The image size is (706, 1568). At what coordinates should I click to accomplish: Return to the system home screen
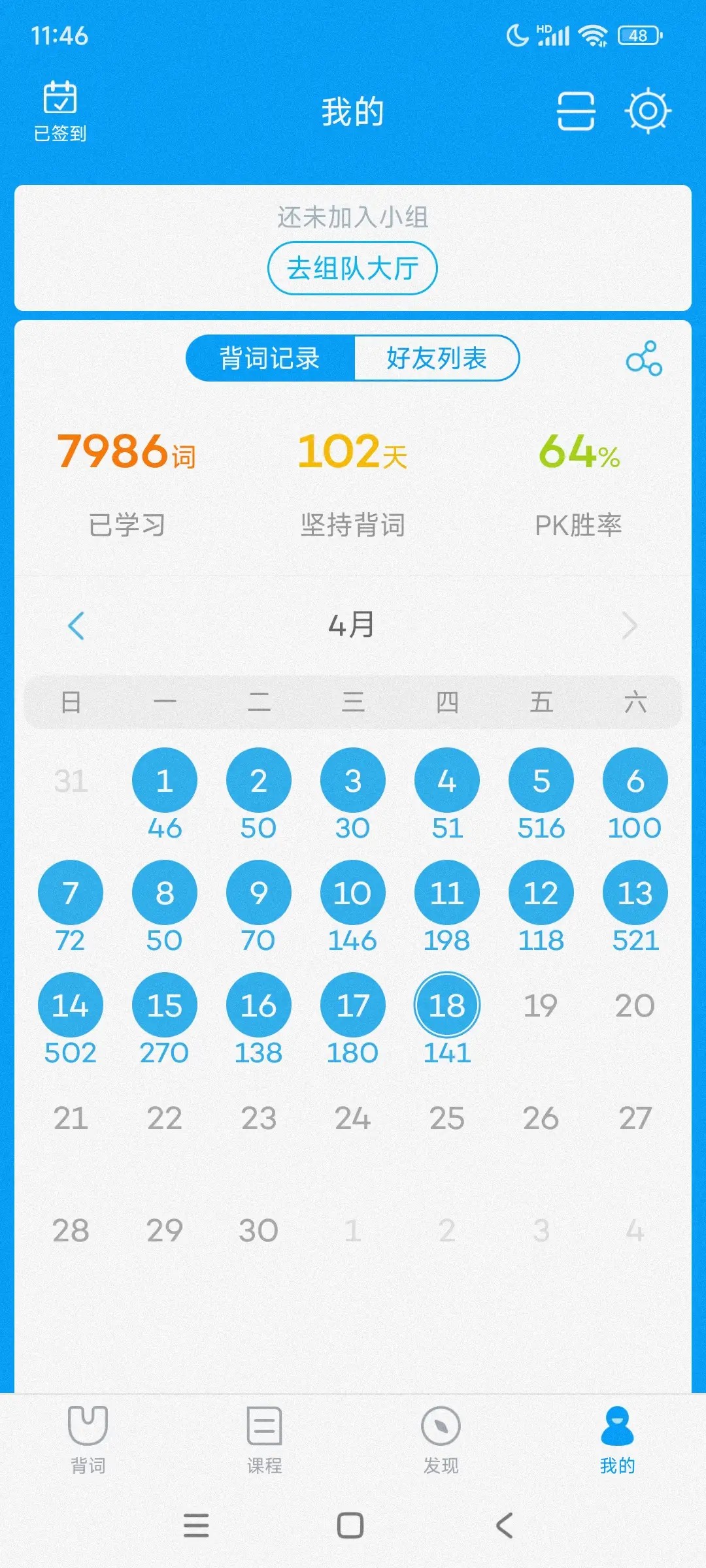point(350,1526)
